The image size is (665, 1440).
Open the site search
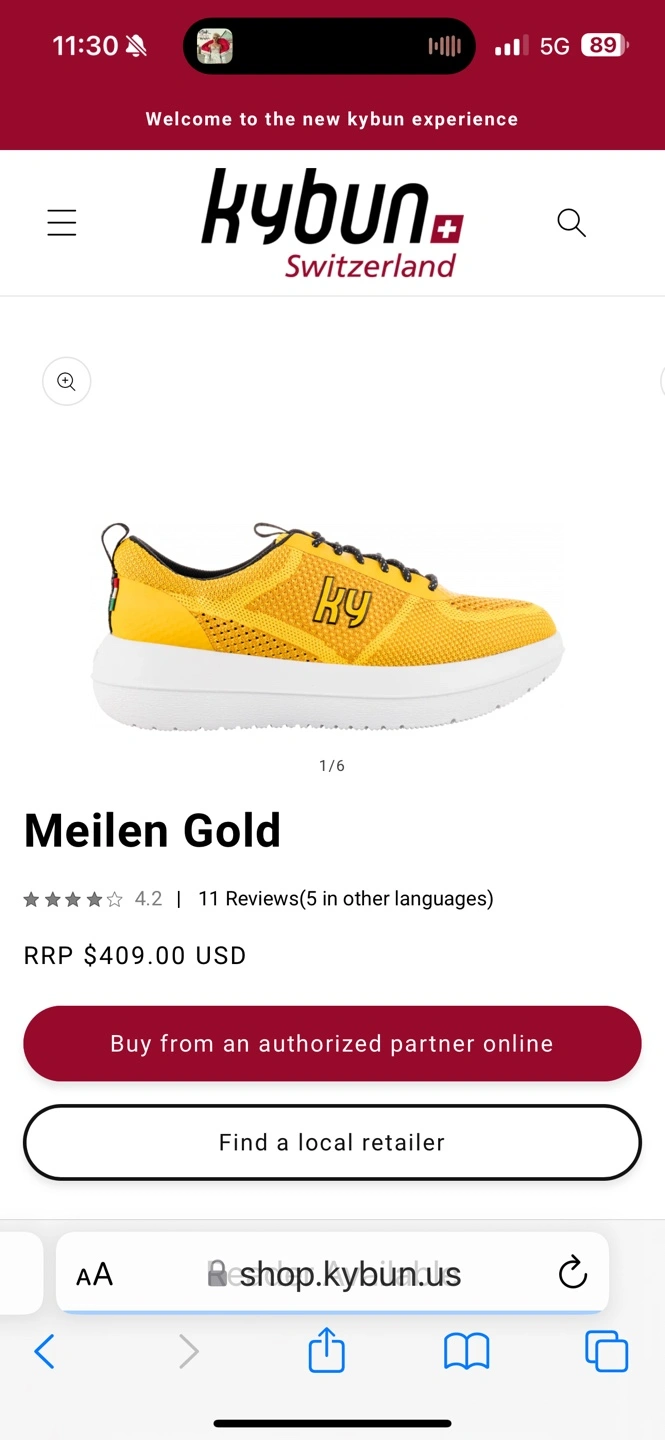571,222
